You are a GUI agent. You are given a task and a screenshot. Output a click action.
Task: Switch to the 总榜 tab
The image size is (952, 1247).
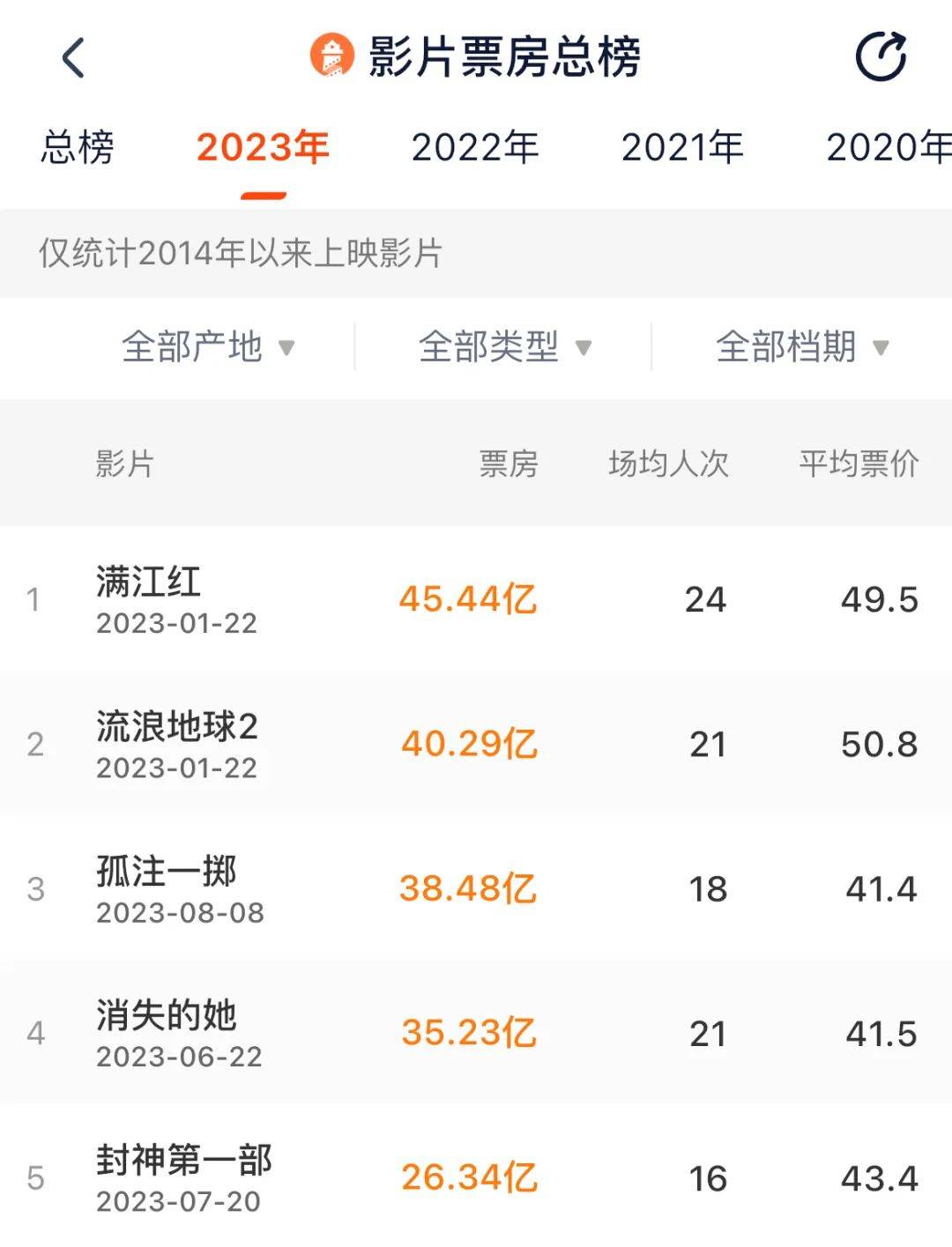click(78, 147)
